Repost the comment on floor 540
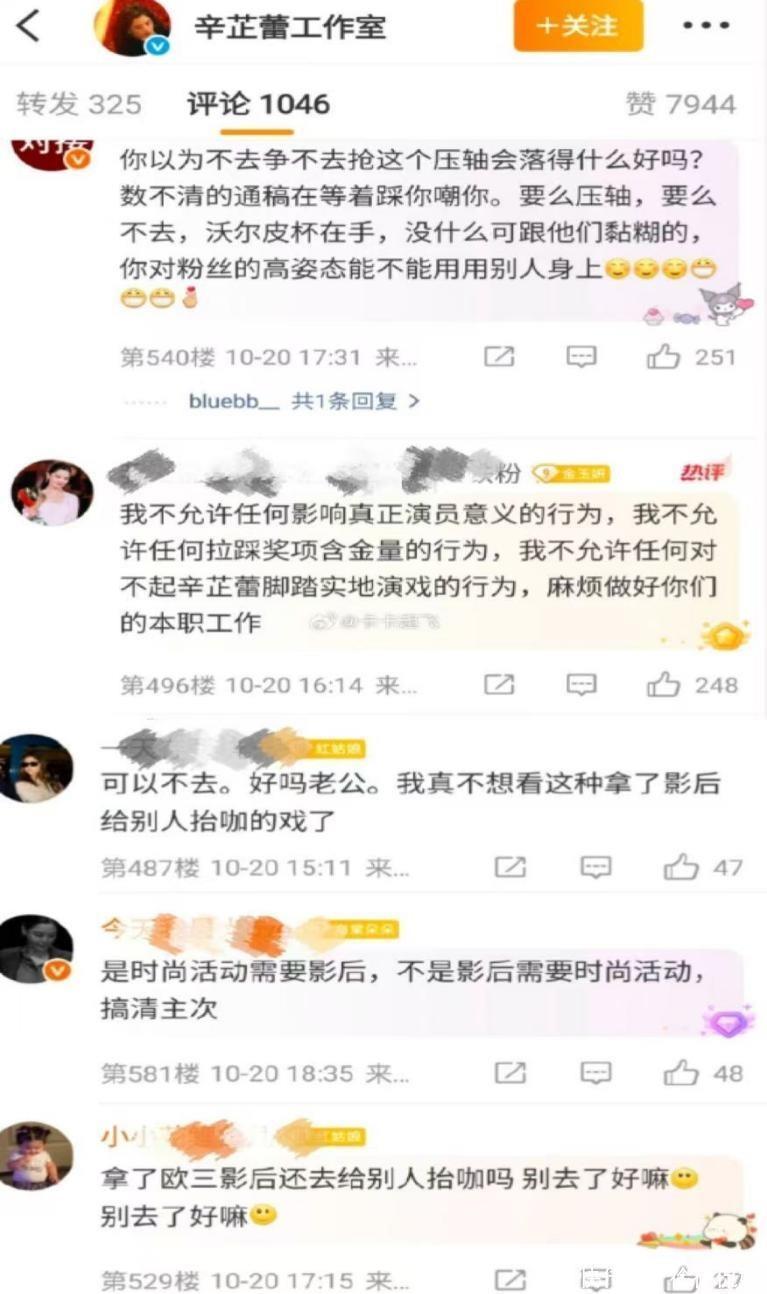This screenshot has width=767, height=1294. [499, 357]
